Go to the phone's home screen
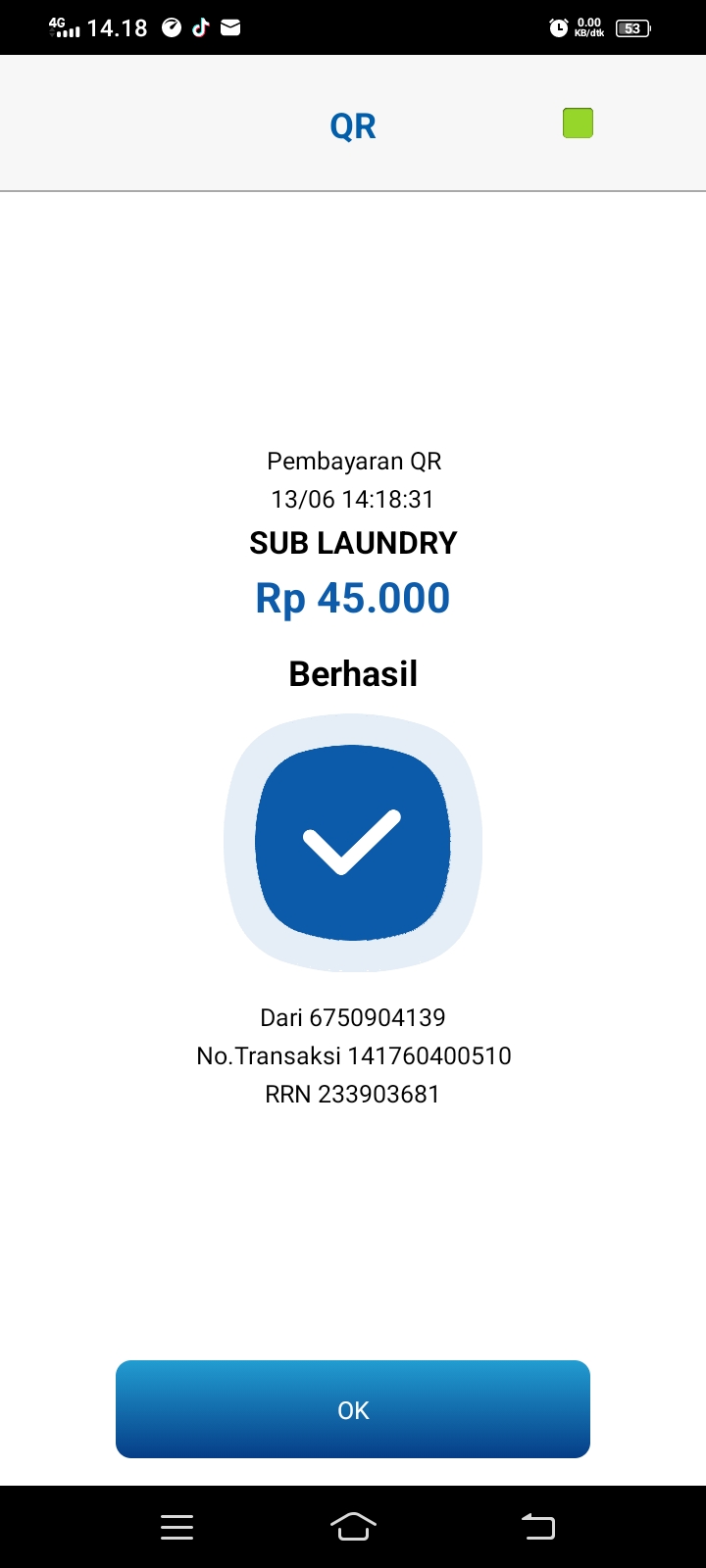This screenshot has width=706, height=1568. click(353, 1526)
